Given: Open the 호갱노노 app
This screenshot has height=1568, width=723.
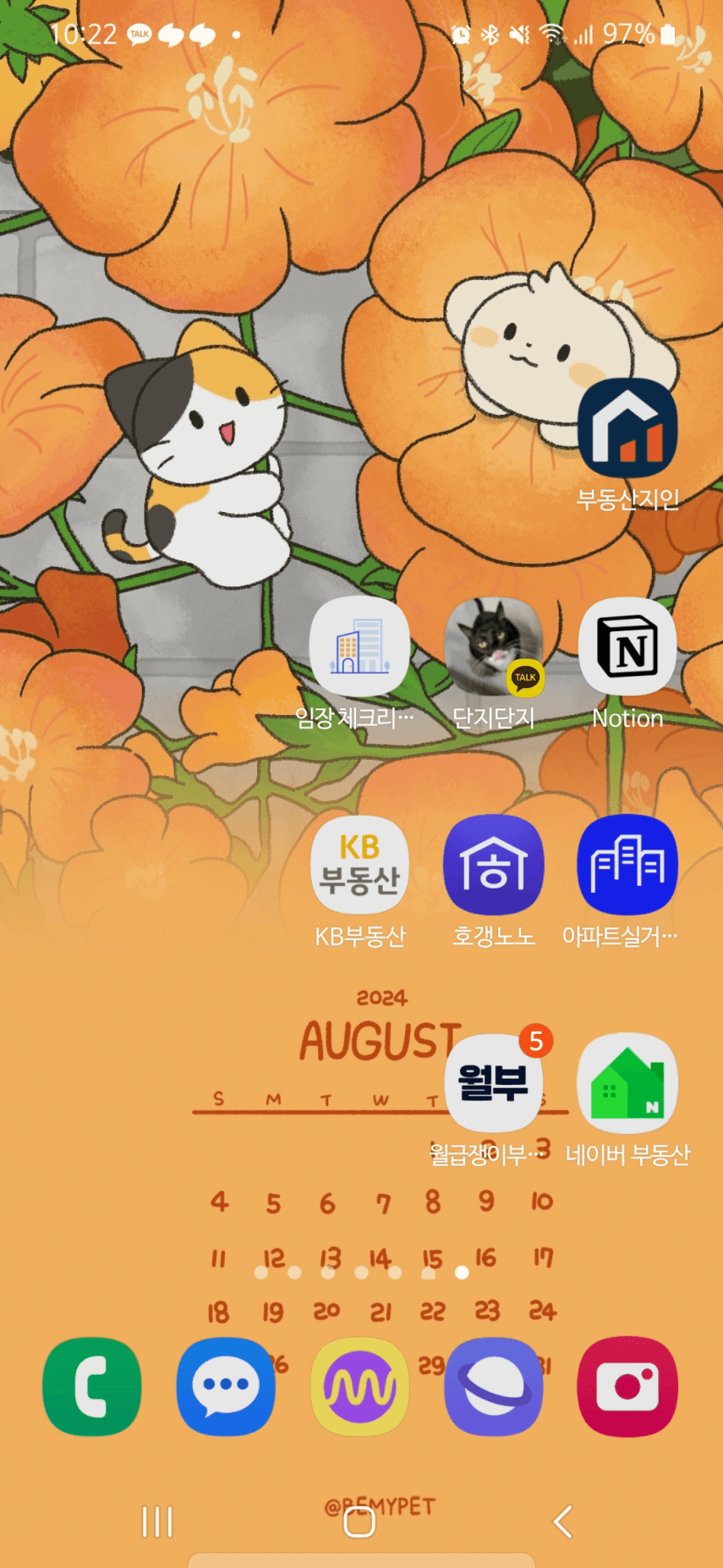Looking at the screenshot, I should pos(494,865).
